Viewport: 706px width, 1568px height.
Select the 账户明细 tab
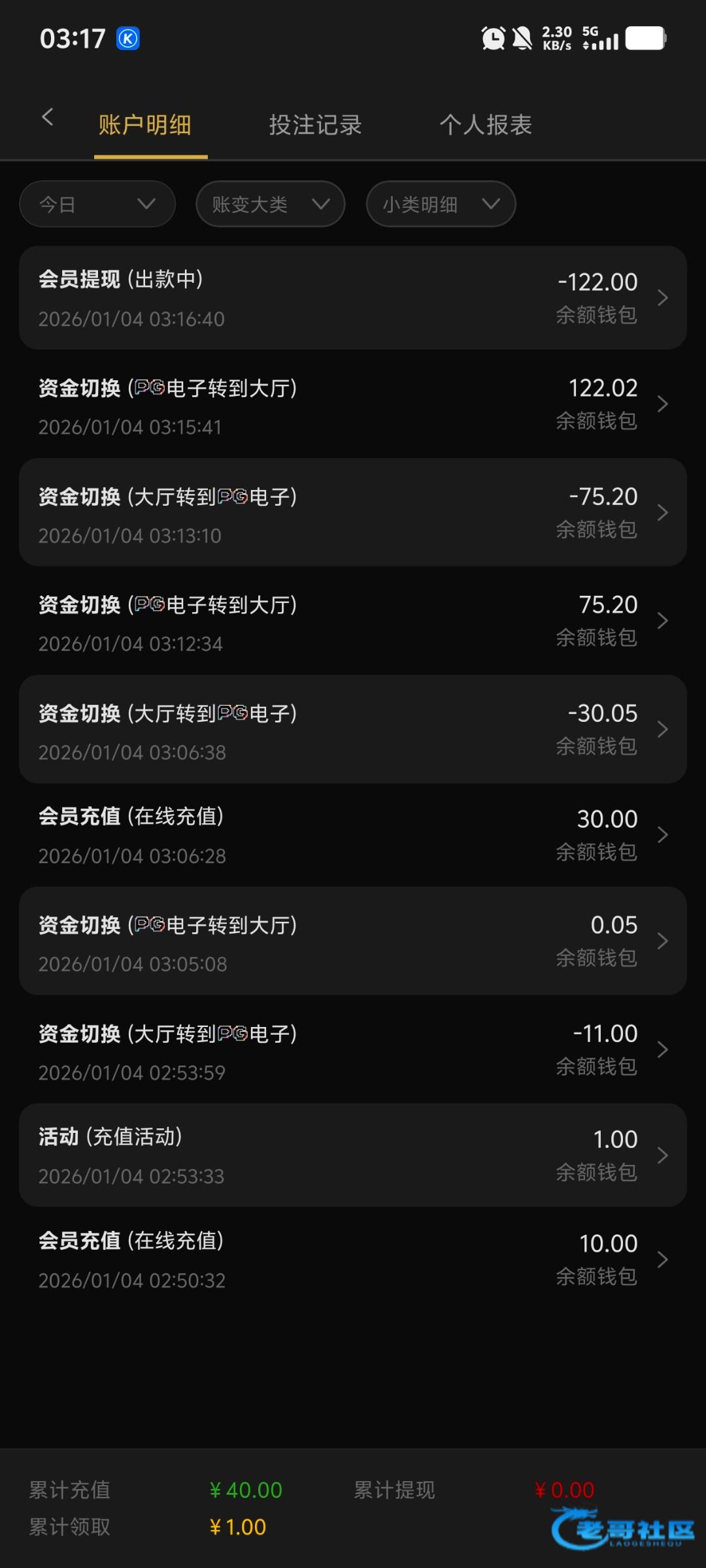(145, 124)
